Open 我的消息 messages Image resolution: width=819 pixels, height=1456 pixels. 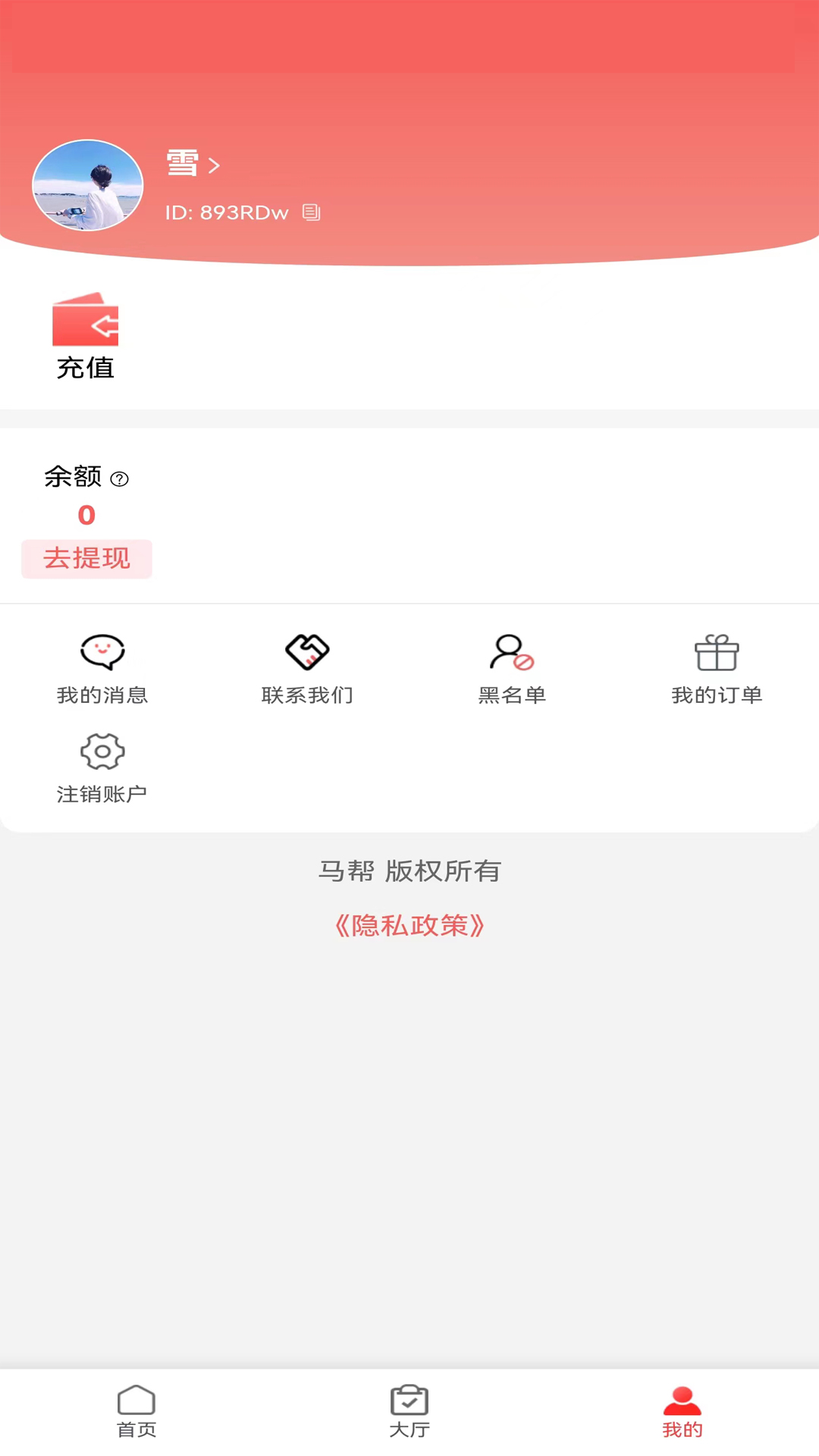(102, 669)
